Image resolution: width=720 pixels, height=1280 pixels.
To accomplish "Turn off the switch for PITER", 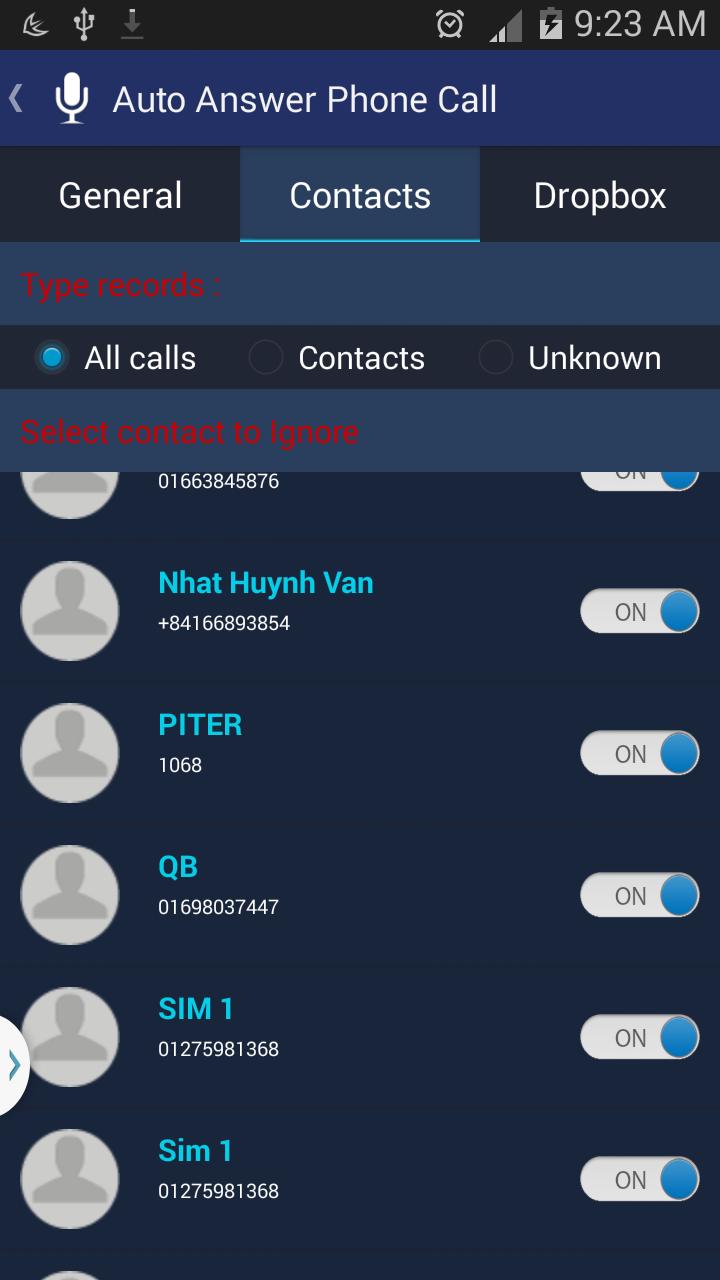I will tap(640, 753).
